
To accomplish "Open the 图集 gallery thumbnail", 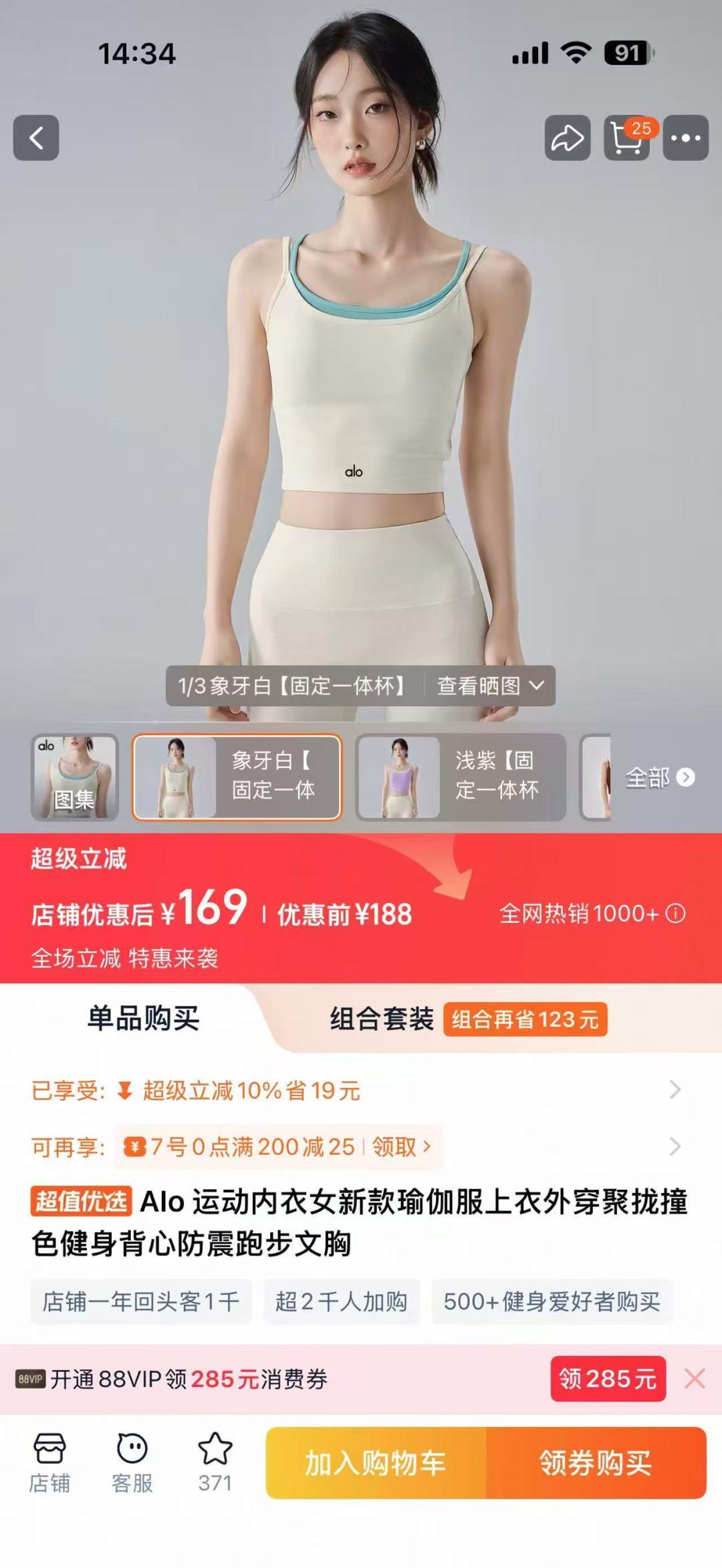I will (x=75, y=777).
